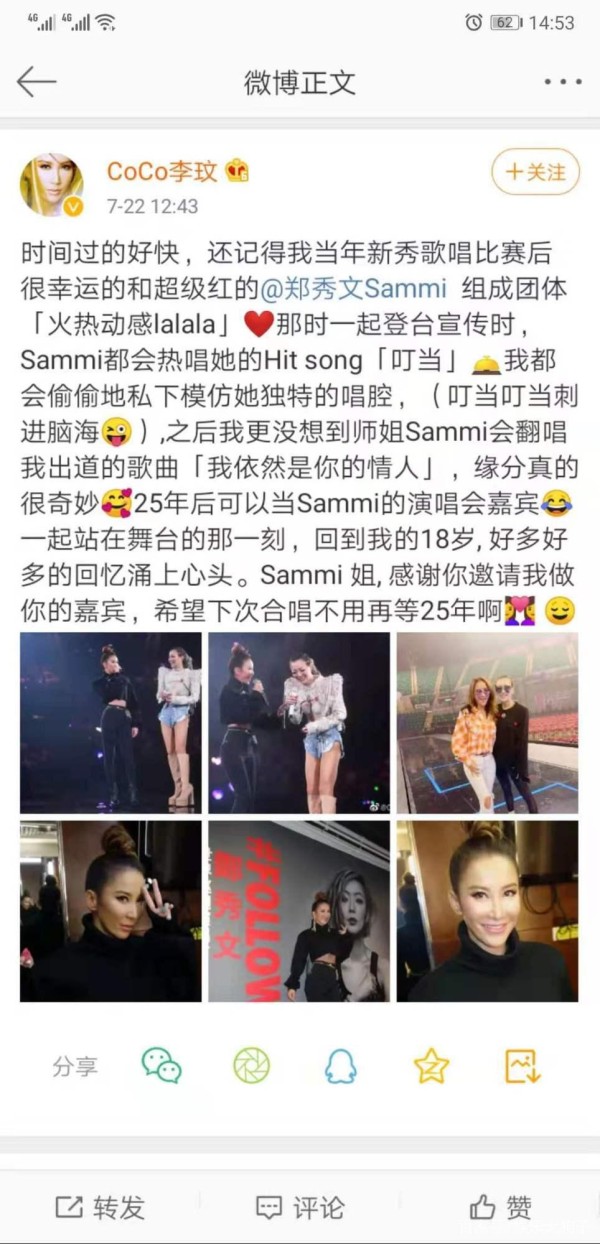Repost with the 转发 button

click(x=100, y=1207)
